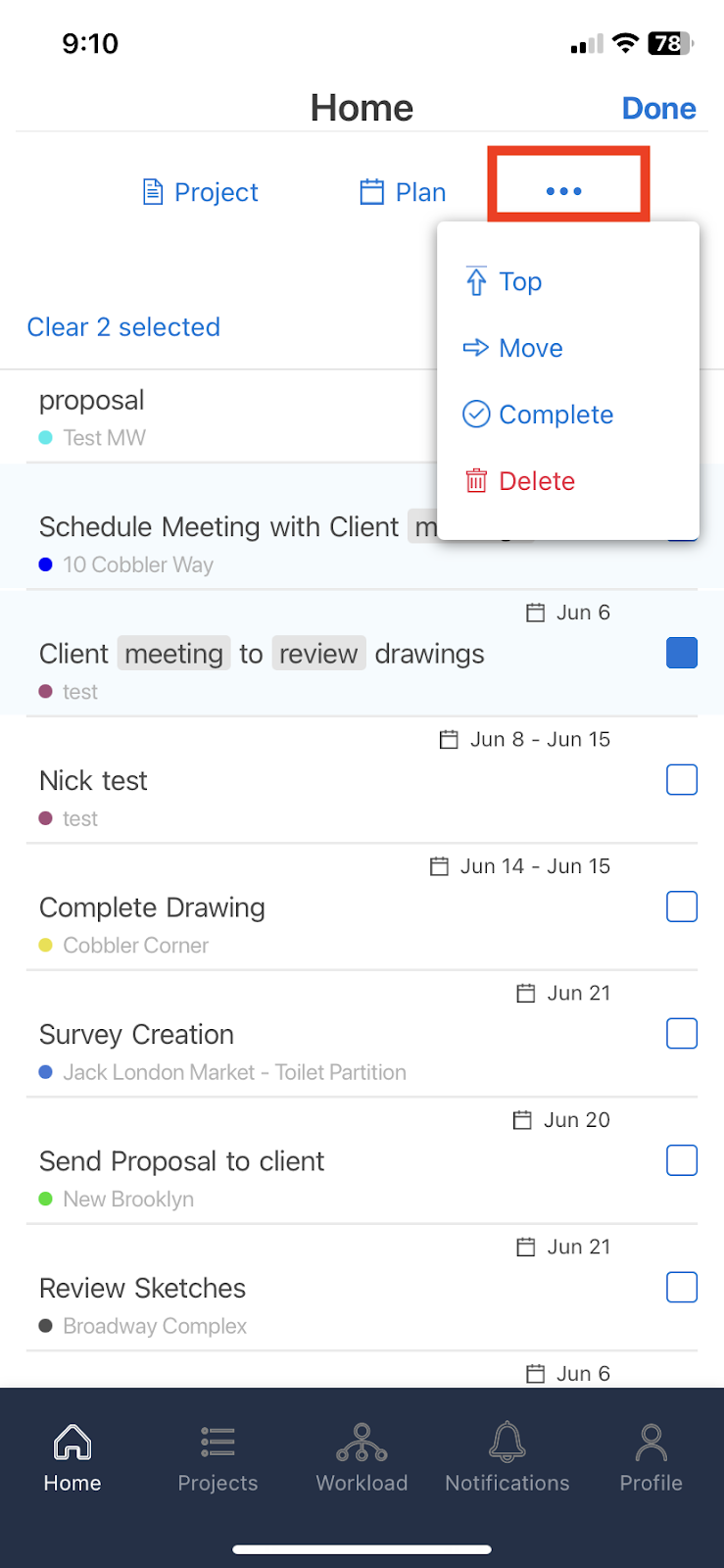The width and height of the screenshot is (724, 1568).
Task: Select the Nick test checkbox
Action: [682, 780]
